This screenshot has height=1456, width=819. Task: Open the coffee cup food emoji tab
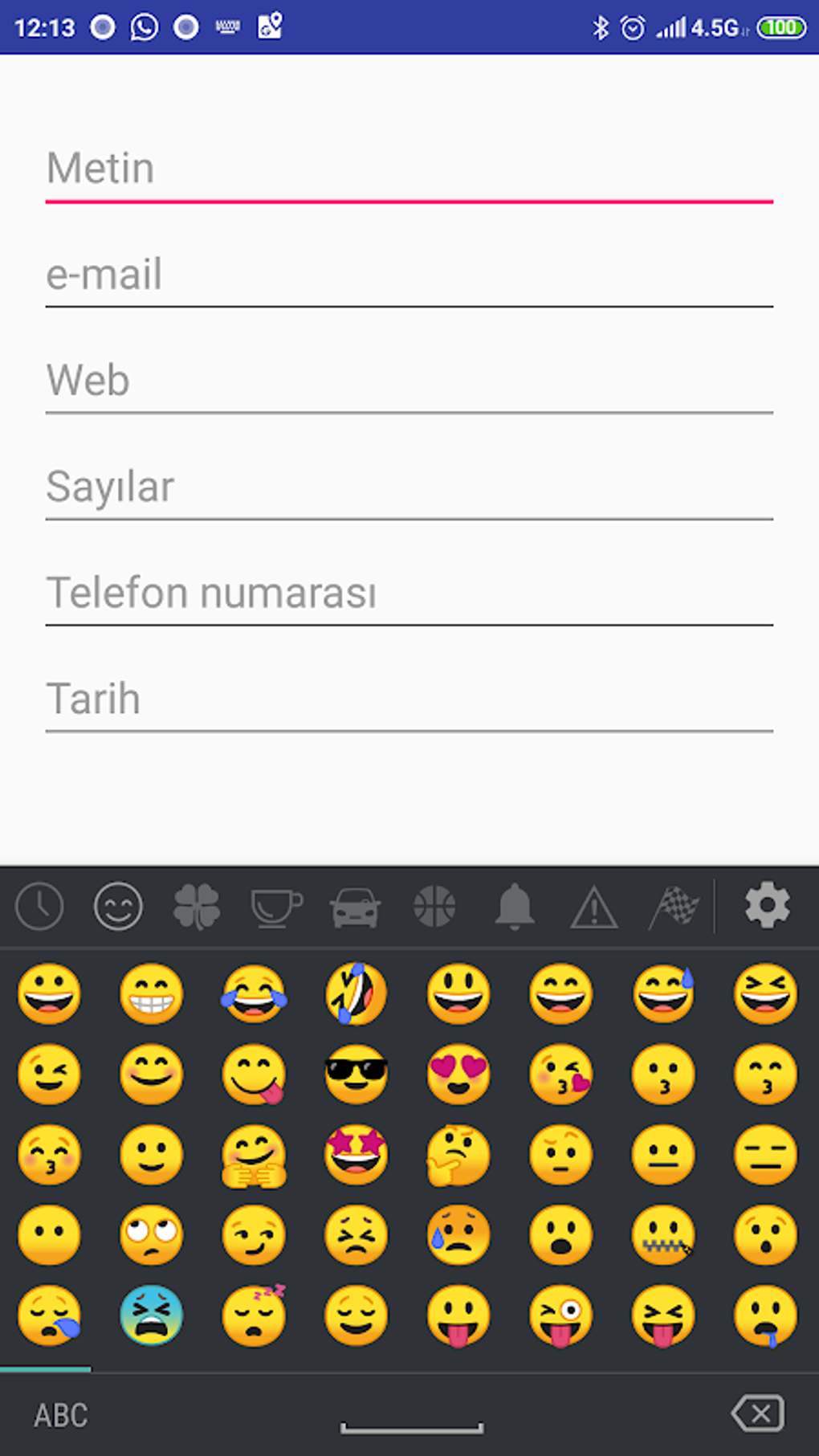coord(276,907)
